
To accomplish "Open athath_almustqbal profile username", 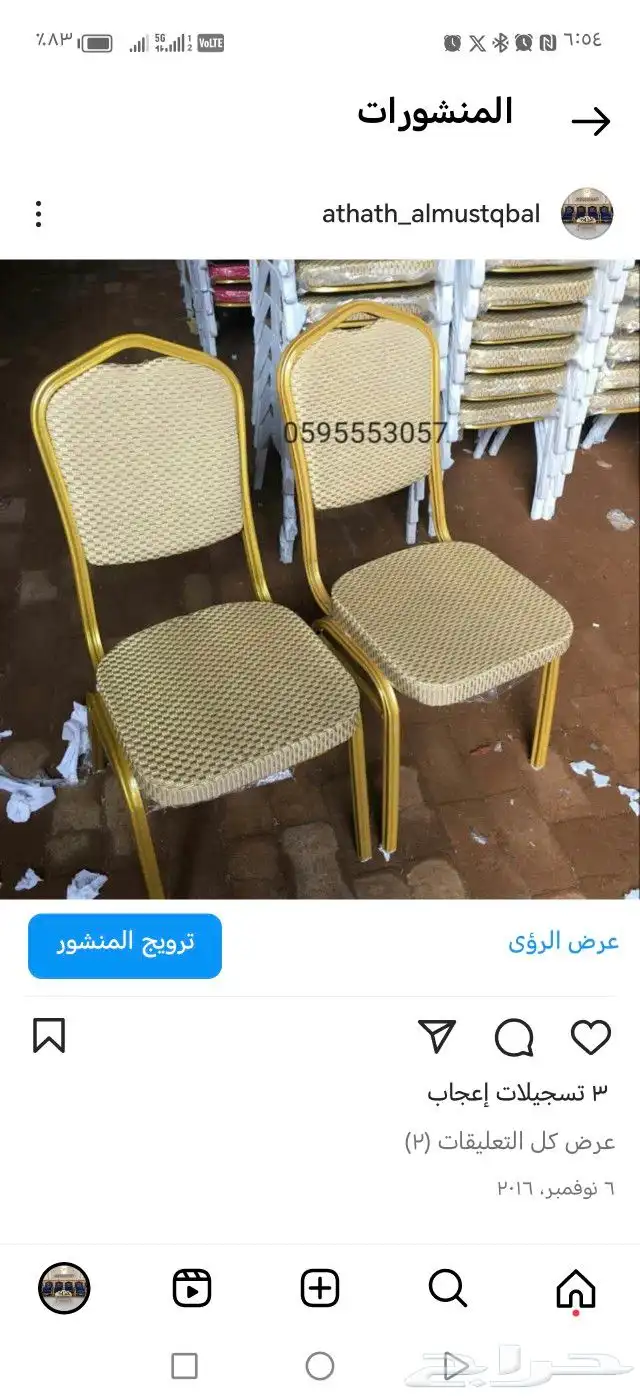I will coord(431,214).
